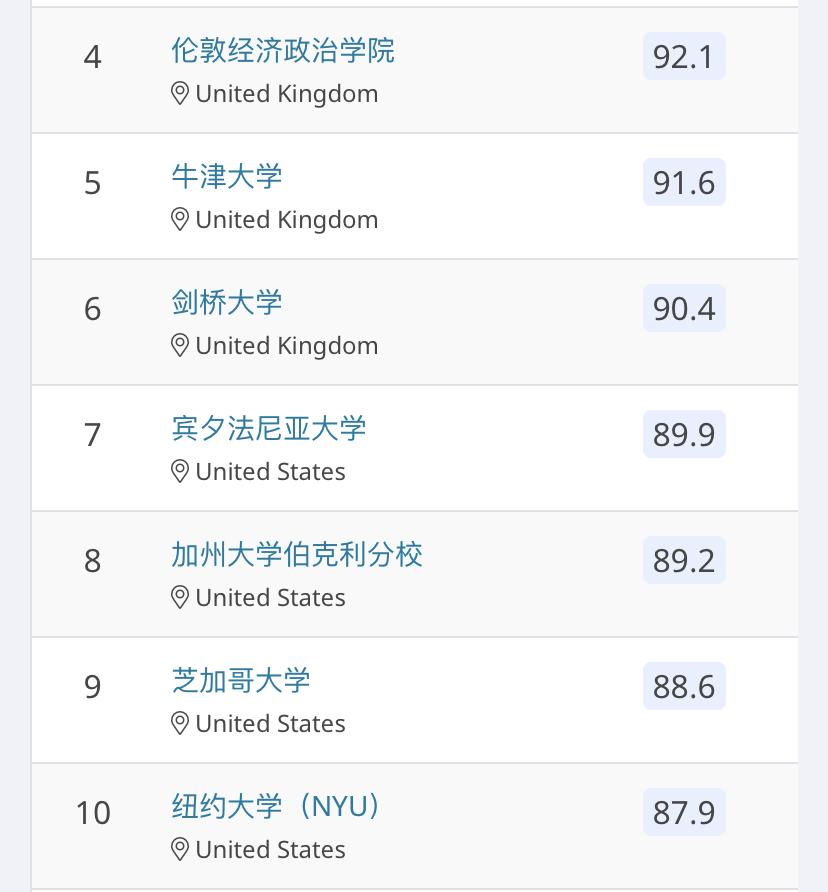
Task: Click the location pin icon for 宾夕法尼亚大学
Action: (180, 471)
